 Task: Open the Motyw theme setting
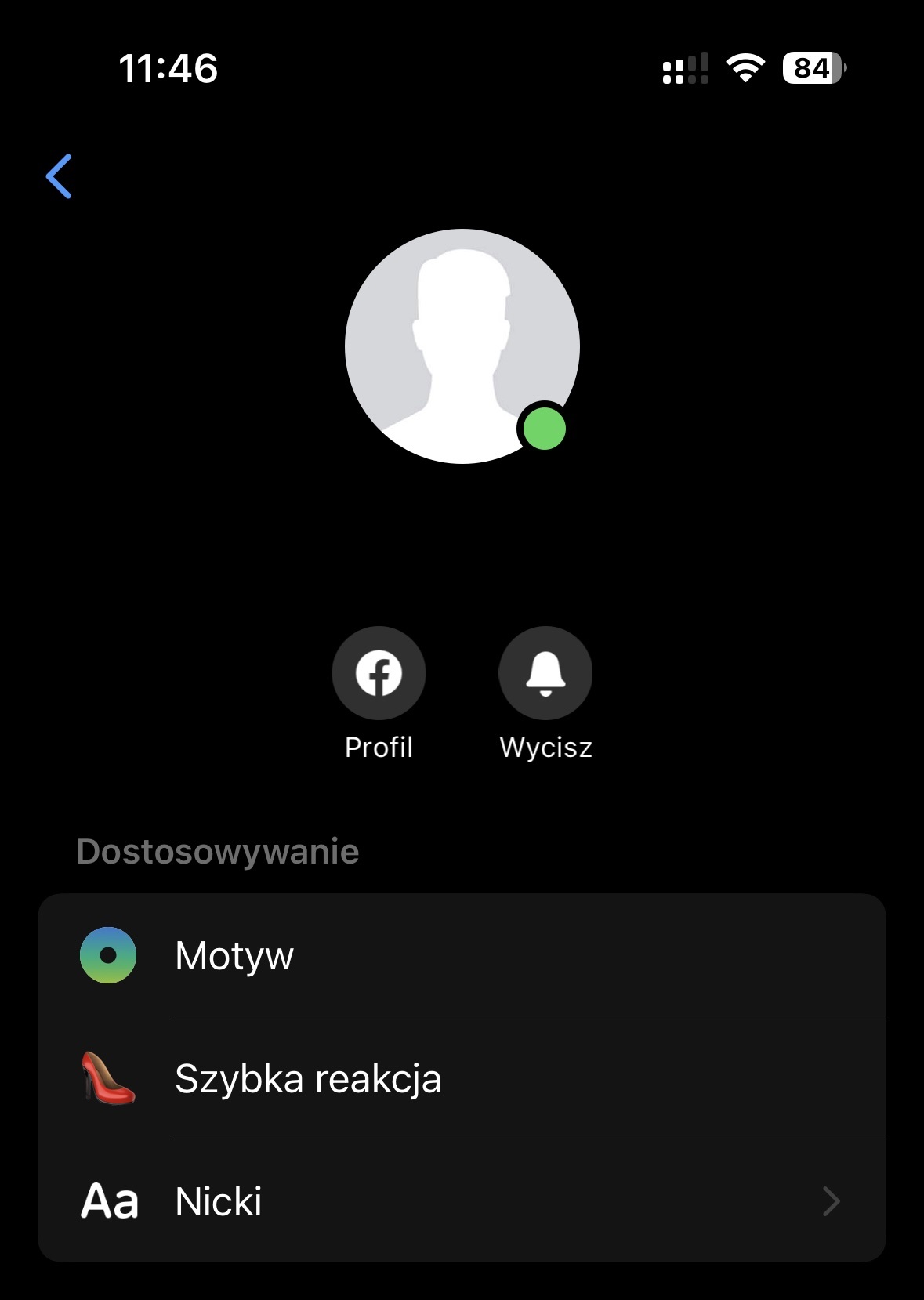[462, 955]
